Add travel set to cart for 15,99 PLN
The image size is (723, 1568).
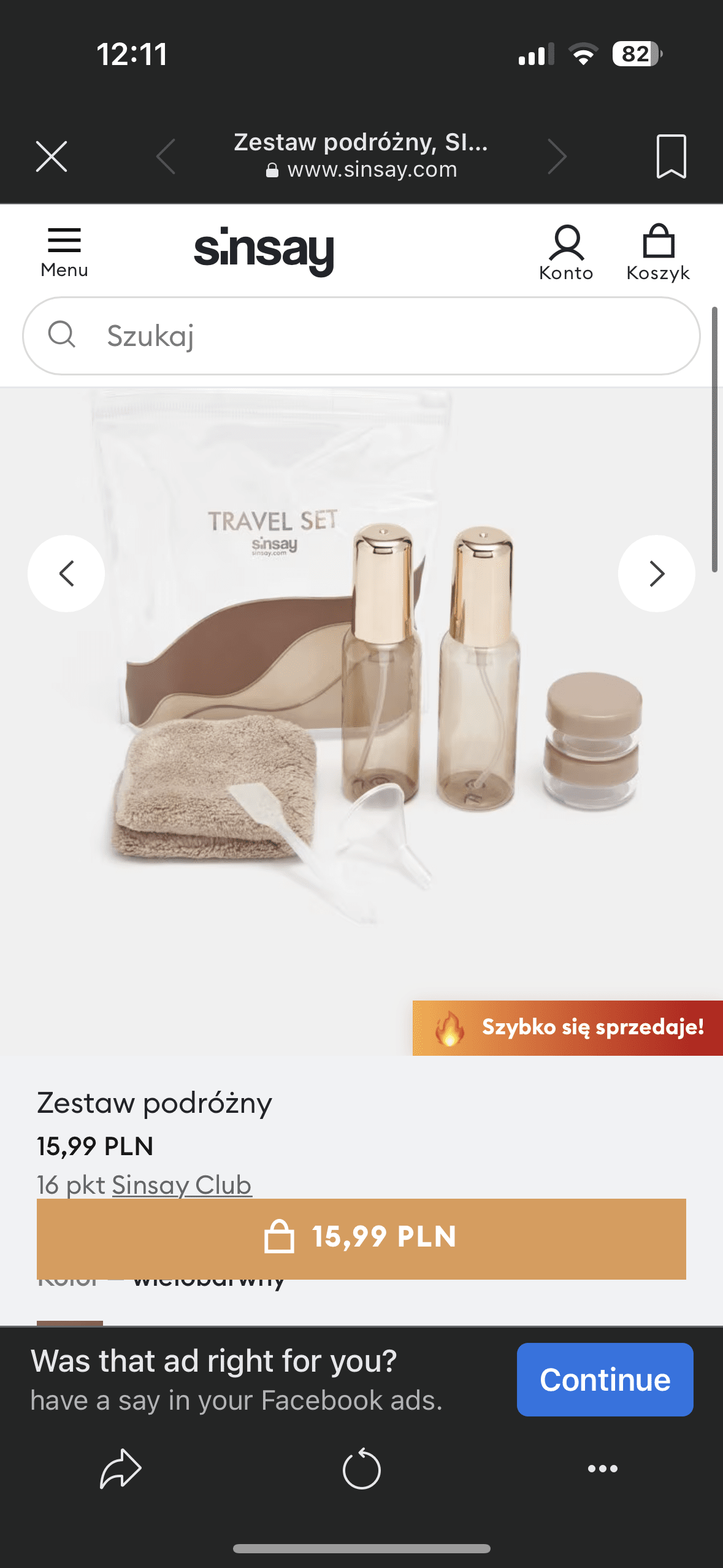click(x=361, y=1238)
